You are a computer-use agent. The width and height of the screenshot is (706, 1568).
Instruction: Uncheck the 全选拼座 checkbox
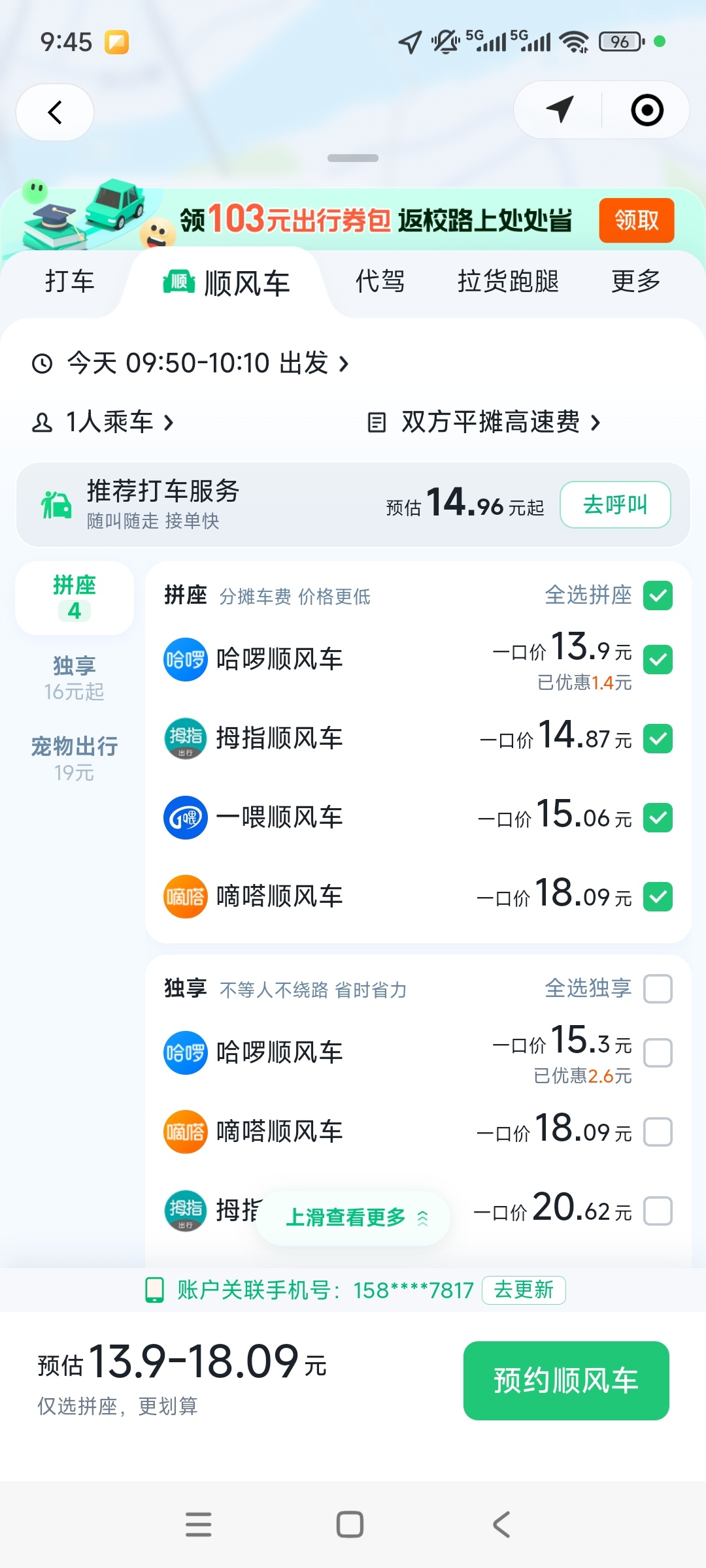[x=658, y=595]
